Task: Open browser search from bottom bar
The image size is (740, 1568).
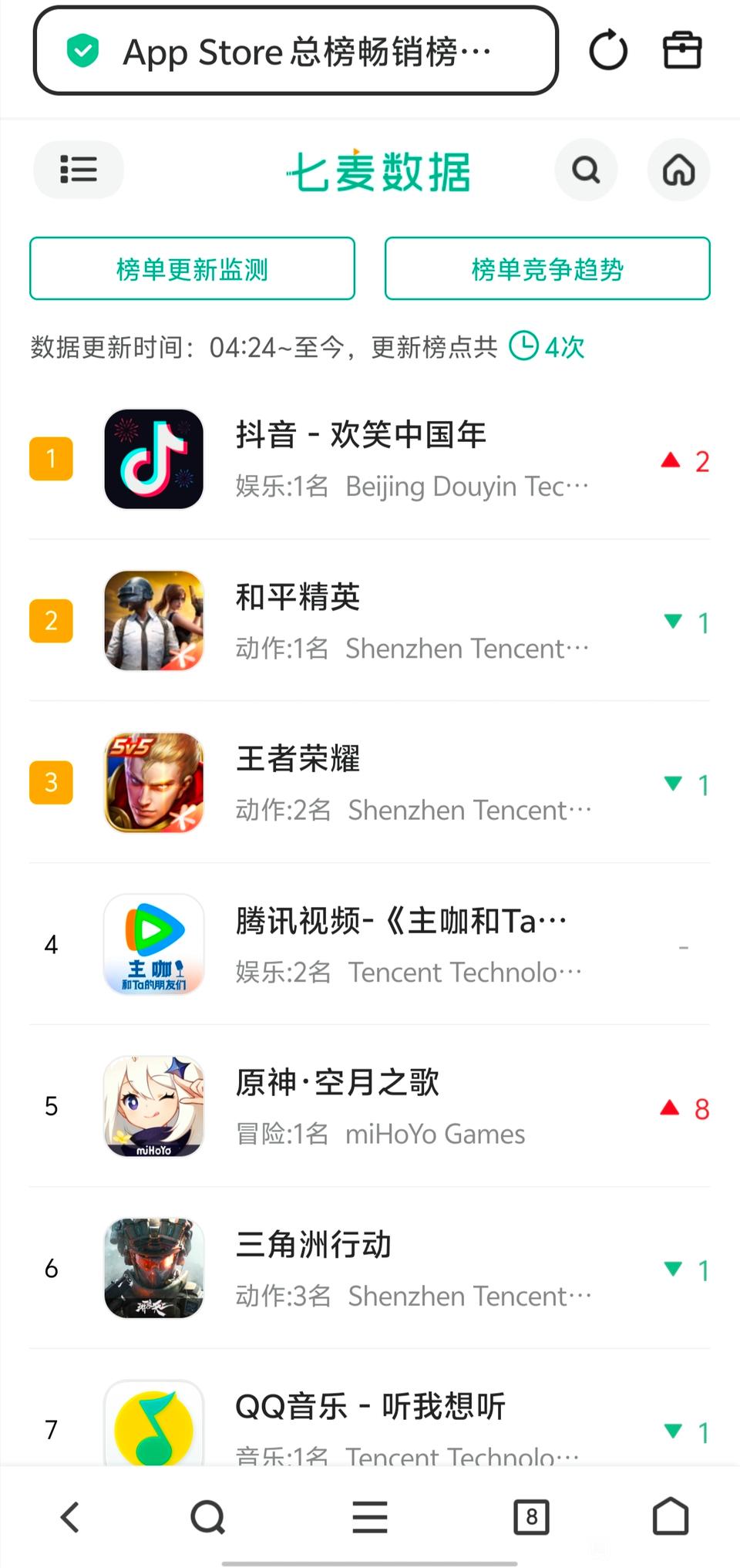Action: 207,1517
